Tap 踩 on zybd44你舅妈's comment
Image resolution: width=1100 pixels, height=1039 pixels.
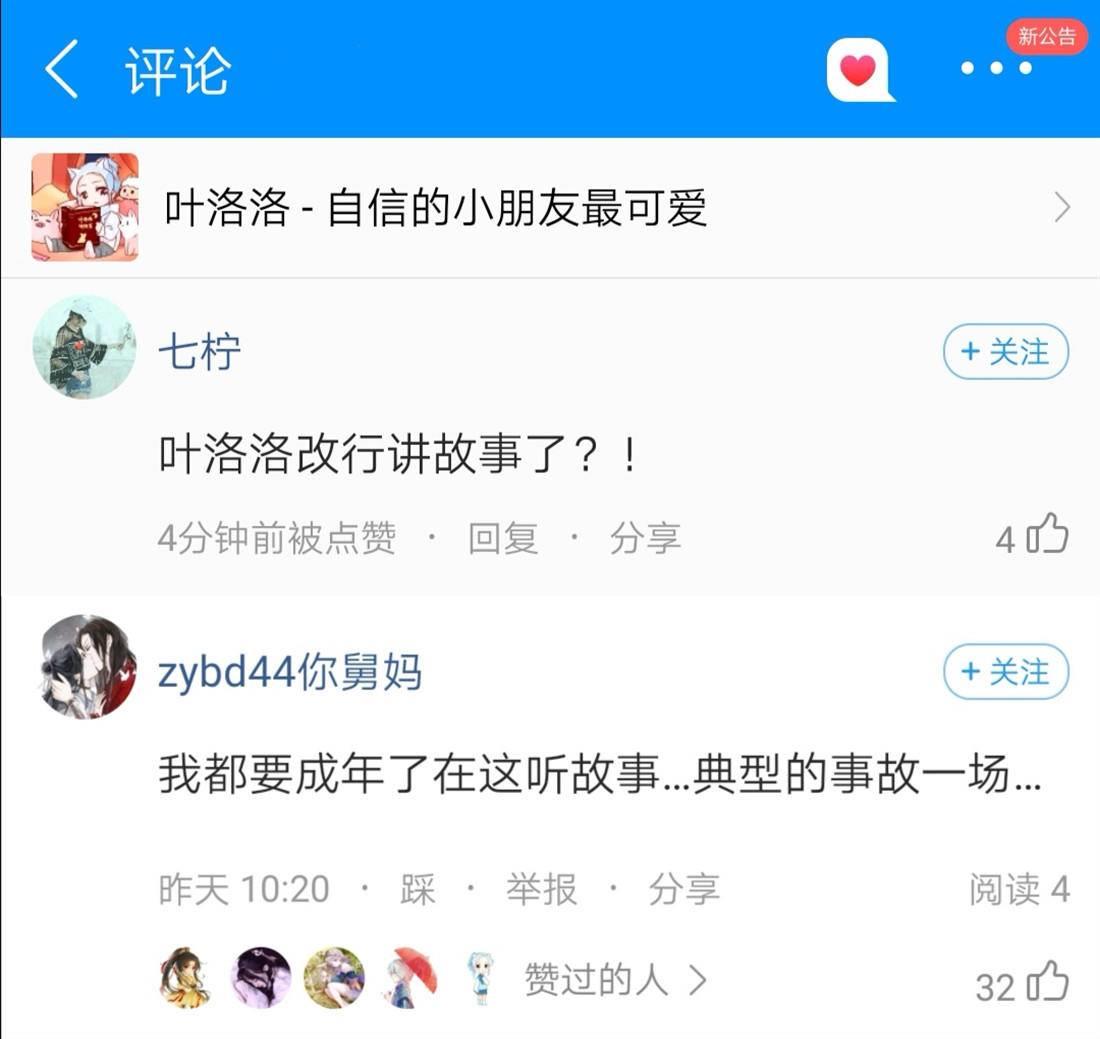(x=418, y=888)
